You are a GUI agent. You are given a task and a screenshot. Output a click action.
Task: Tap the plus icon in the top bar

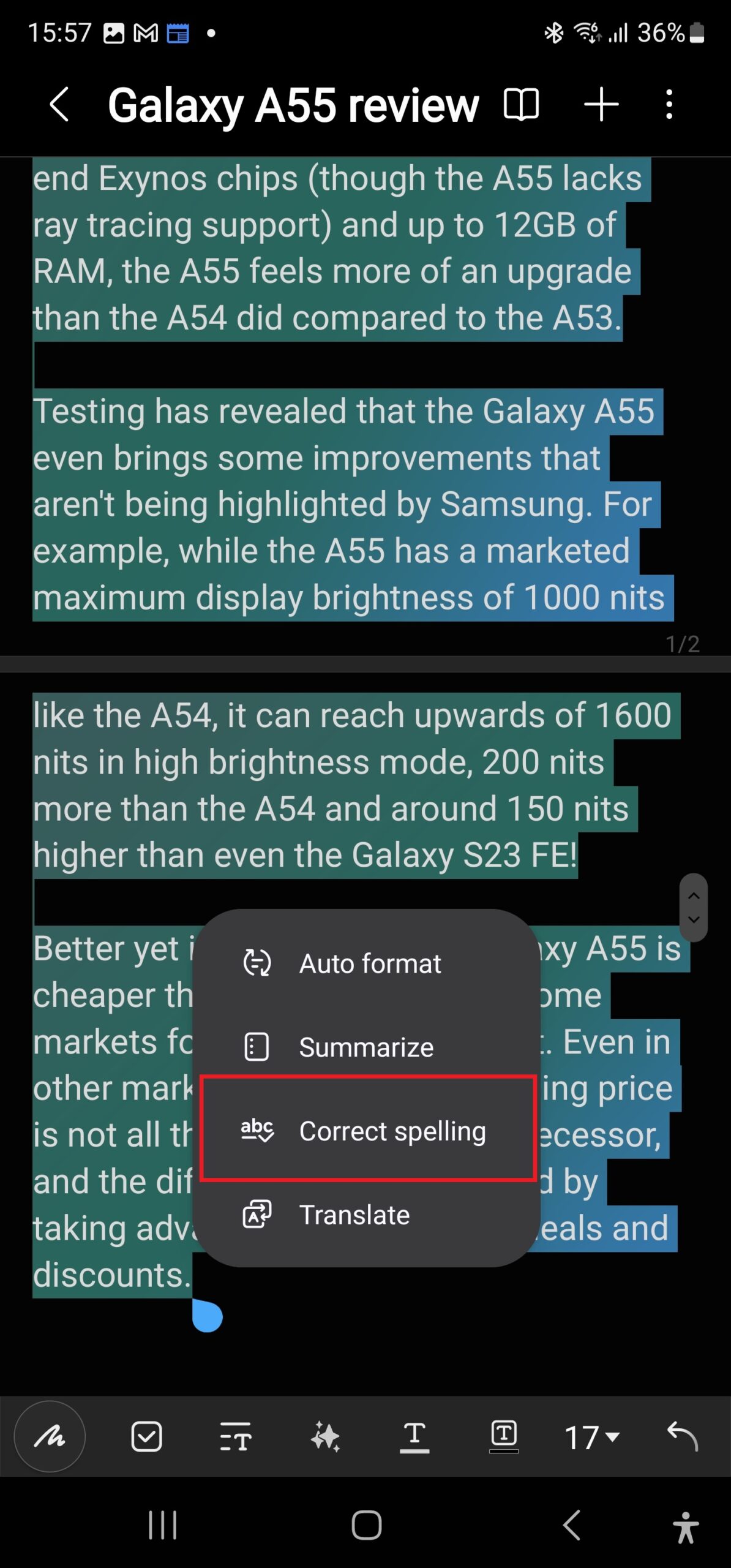click(x=601, y=104)
